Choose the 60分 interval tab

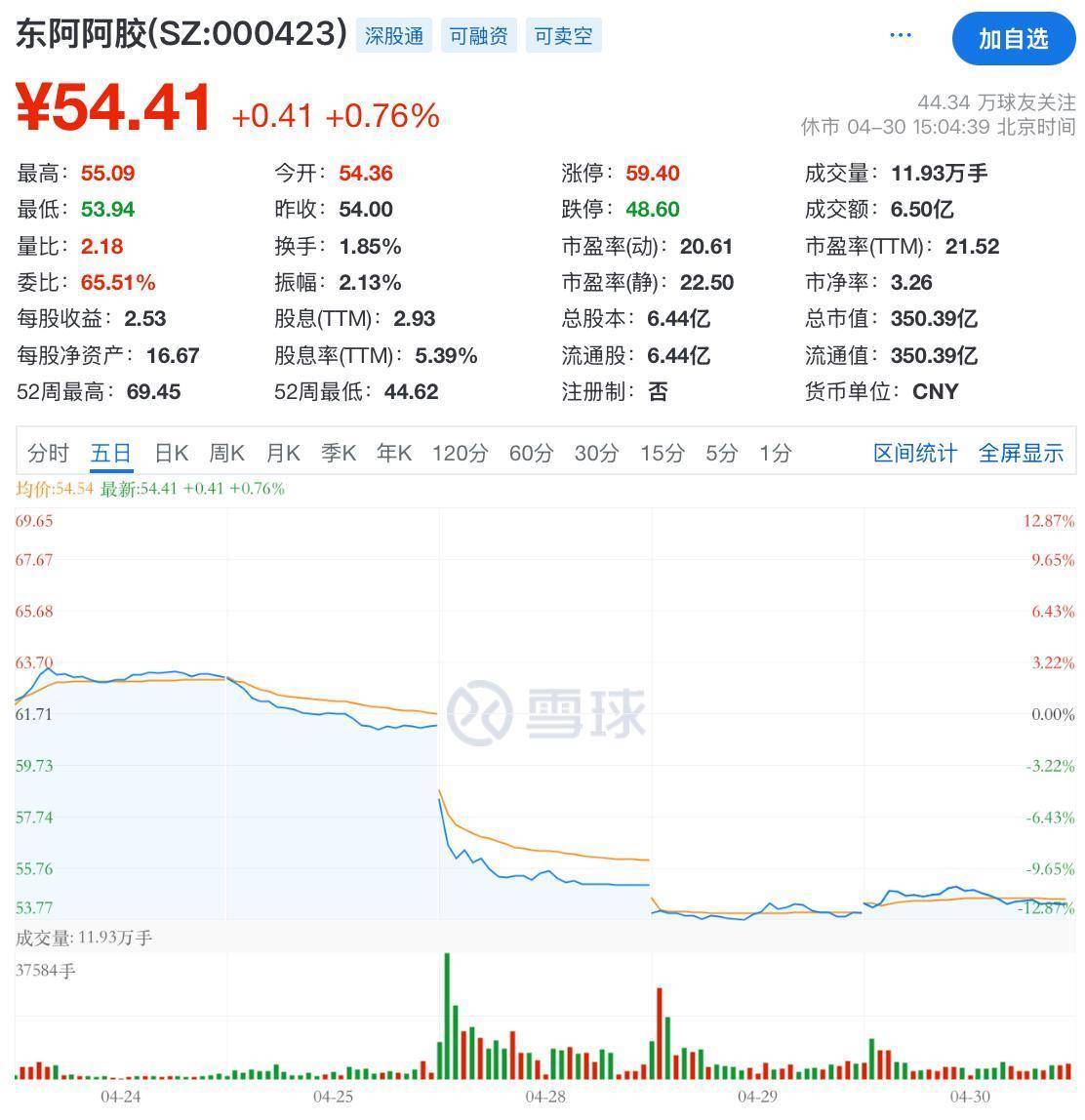[x=531, y=453]
